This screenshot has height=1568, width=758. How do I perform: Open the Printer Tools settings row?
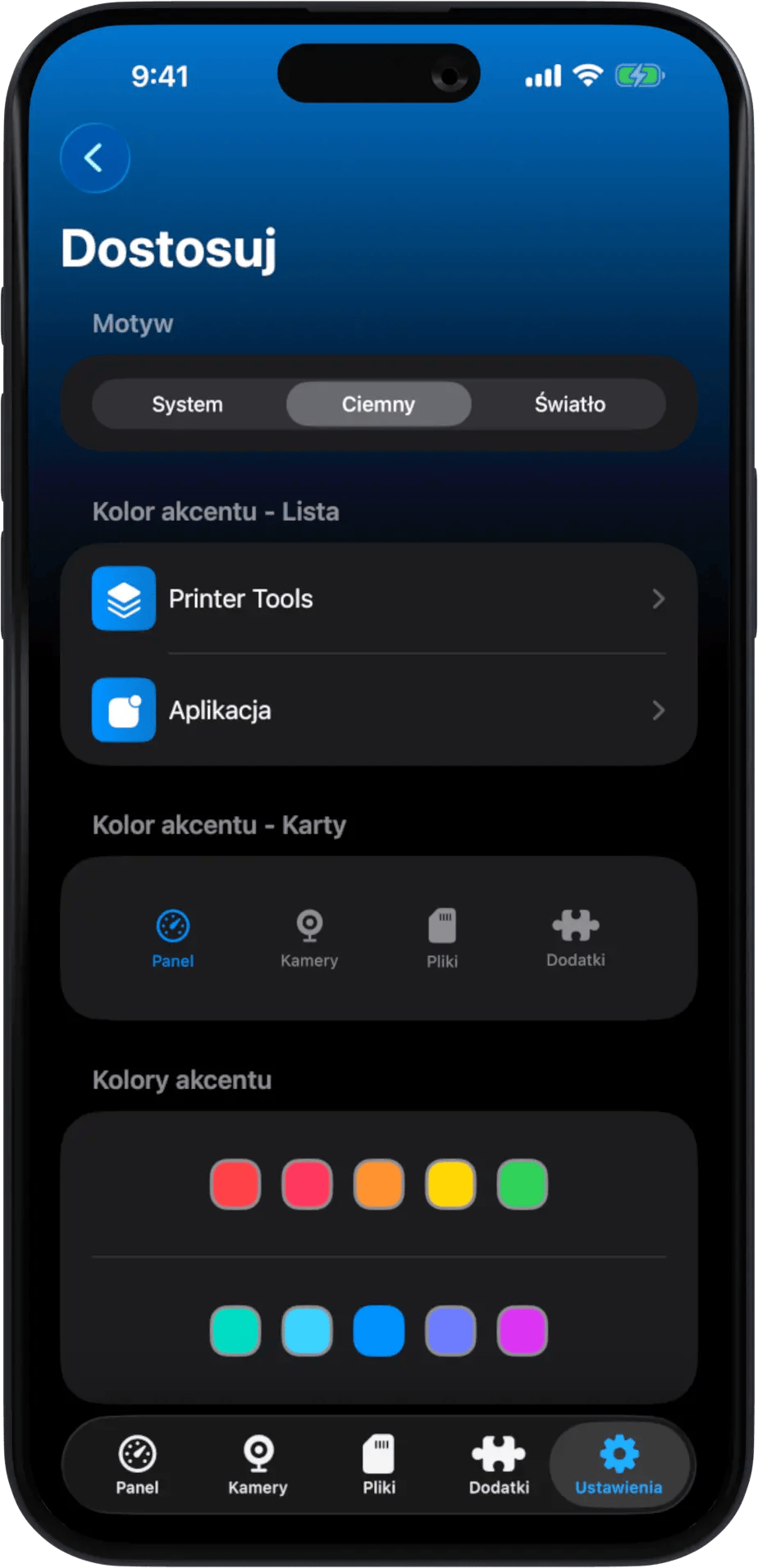point(377,599)
